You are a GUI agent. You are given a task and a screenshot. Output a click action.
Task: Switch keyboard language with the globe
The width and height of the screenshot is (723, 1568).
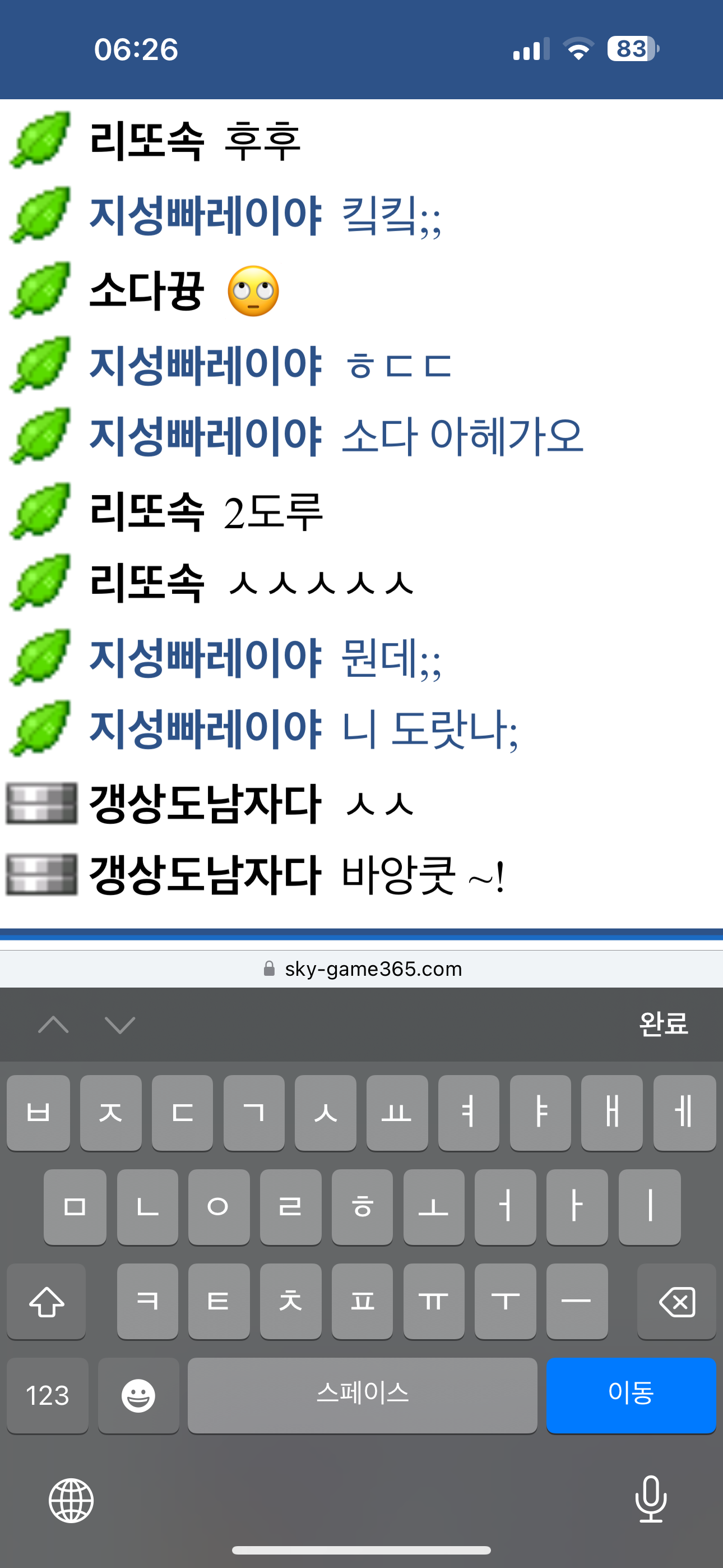coord(71,1501)
